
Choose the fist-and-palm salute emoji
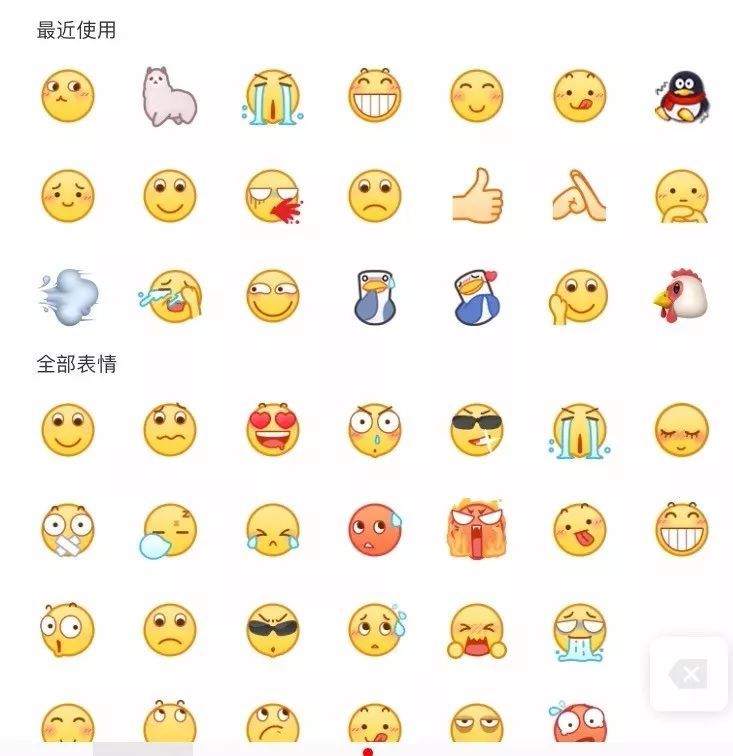(579, 195)
